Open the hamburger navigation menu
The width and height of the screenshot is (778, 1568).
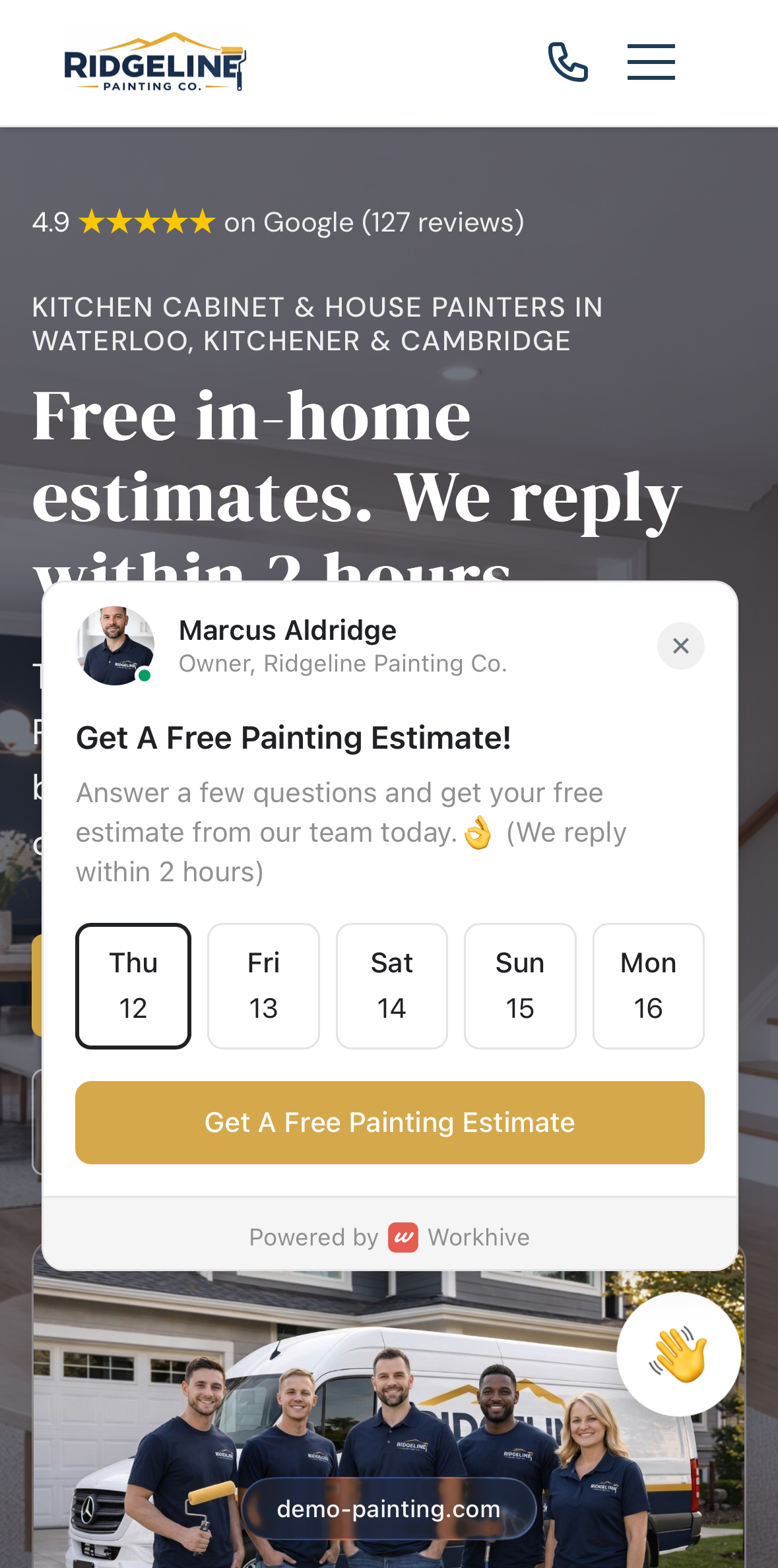click(651, 62)
